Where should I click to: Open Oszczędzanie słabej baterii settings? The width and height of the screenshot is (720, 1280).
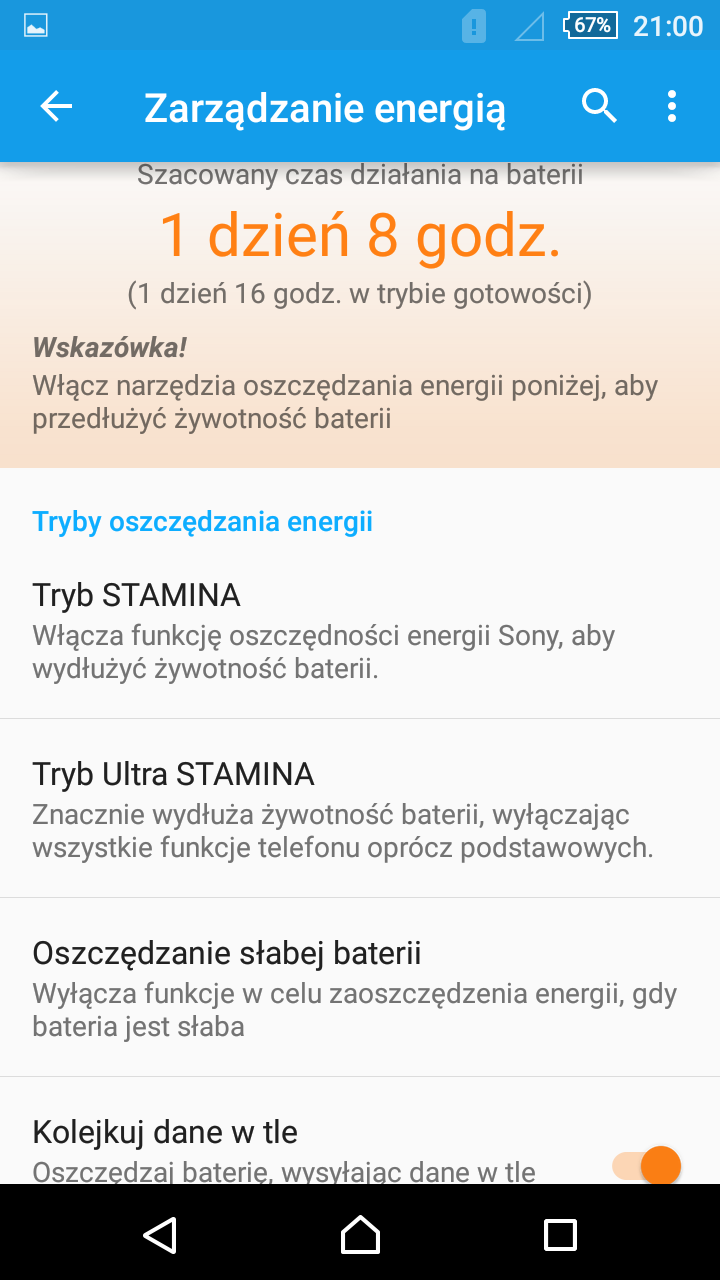coord(360,987)
